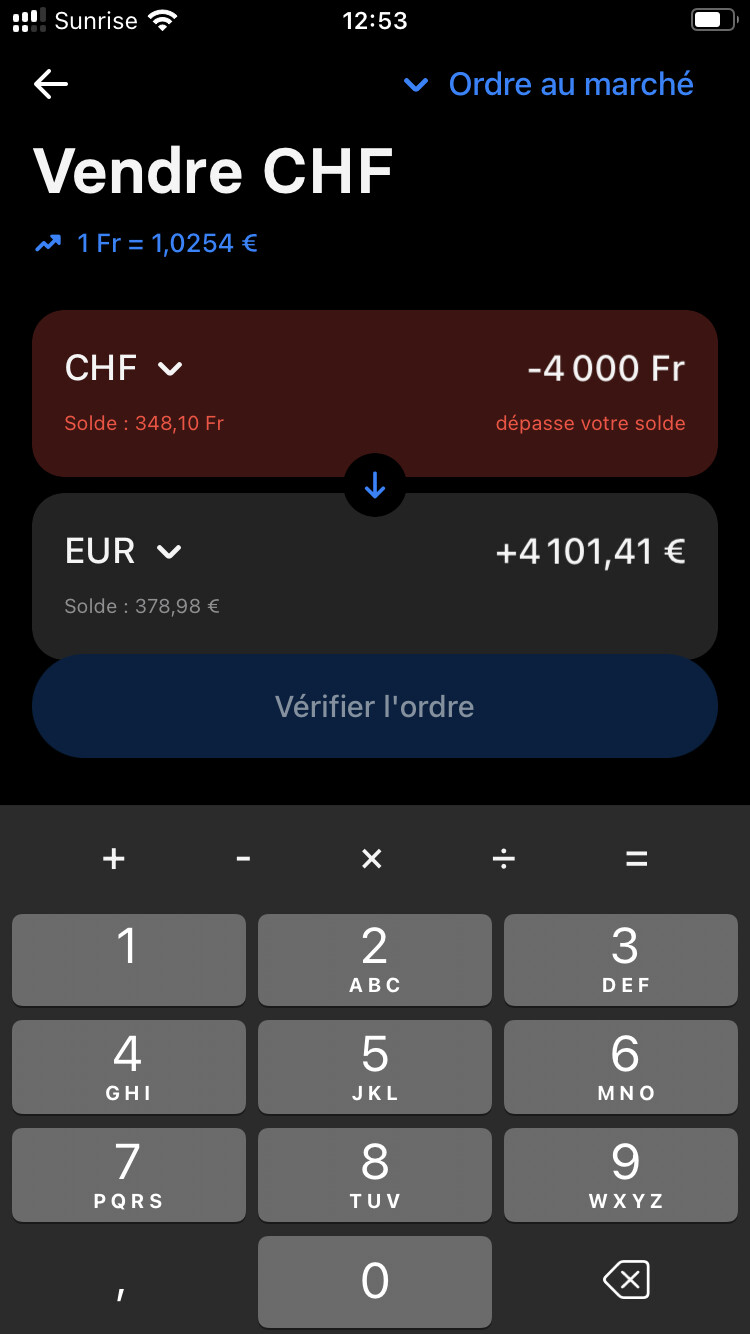750x1334 pixels.
Task: Tap the Vérifier l'ordre button
Action: [x=375, y=706]
